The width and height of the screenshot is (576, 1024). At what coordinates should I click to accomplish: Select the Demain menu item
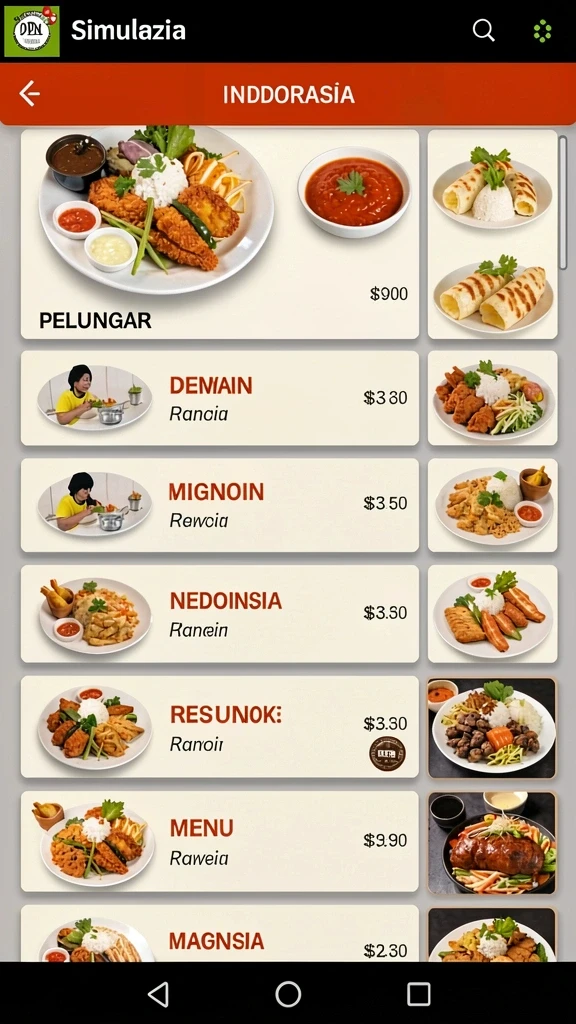[219, 398]
